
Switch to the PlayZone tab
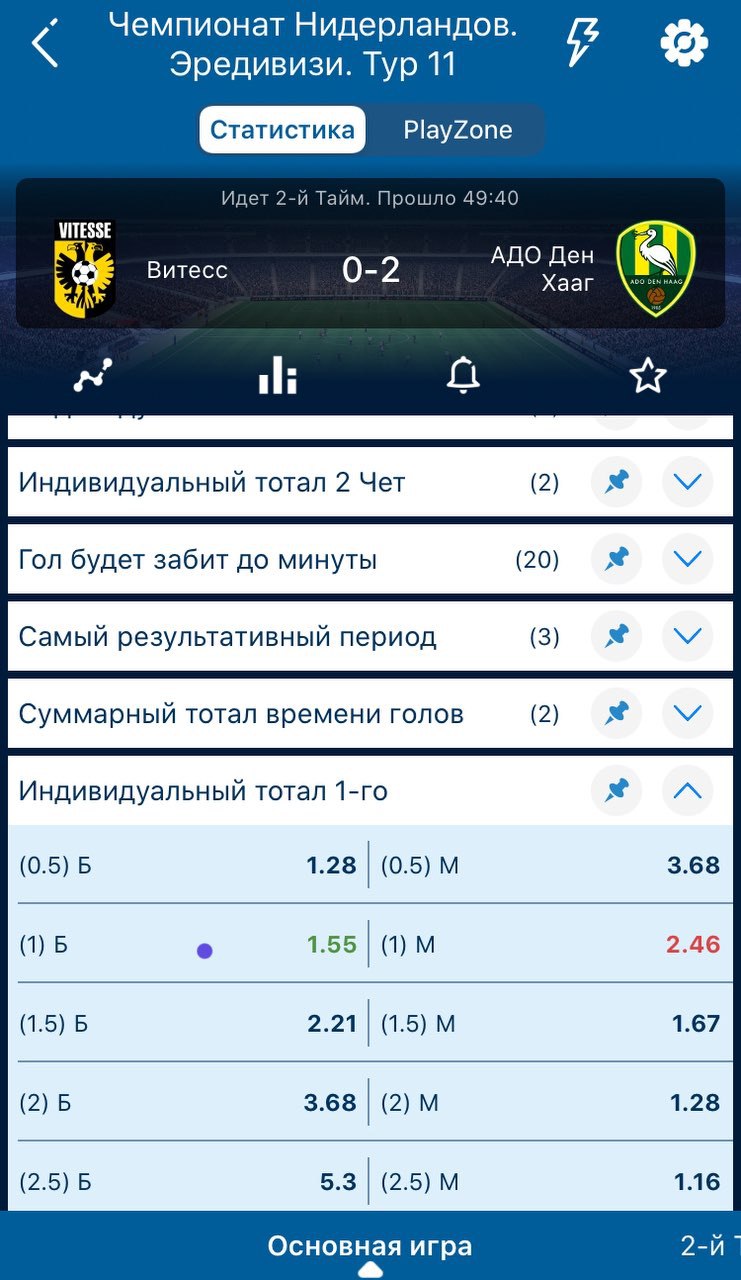point(457,130)
